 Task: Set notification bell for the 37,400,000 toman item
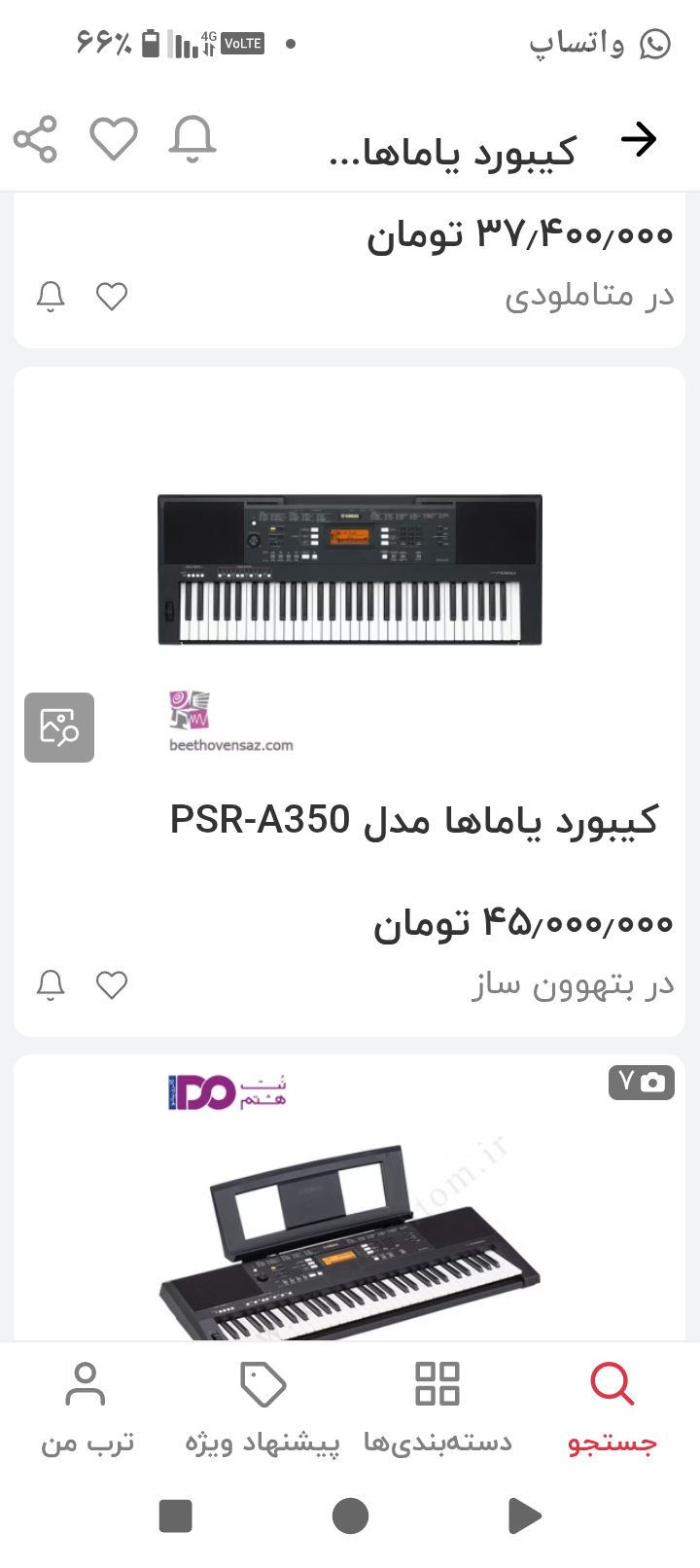click(51, 295)
